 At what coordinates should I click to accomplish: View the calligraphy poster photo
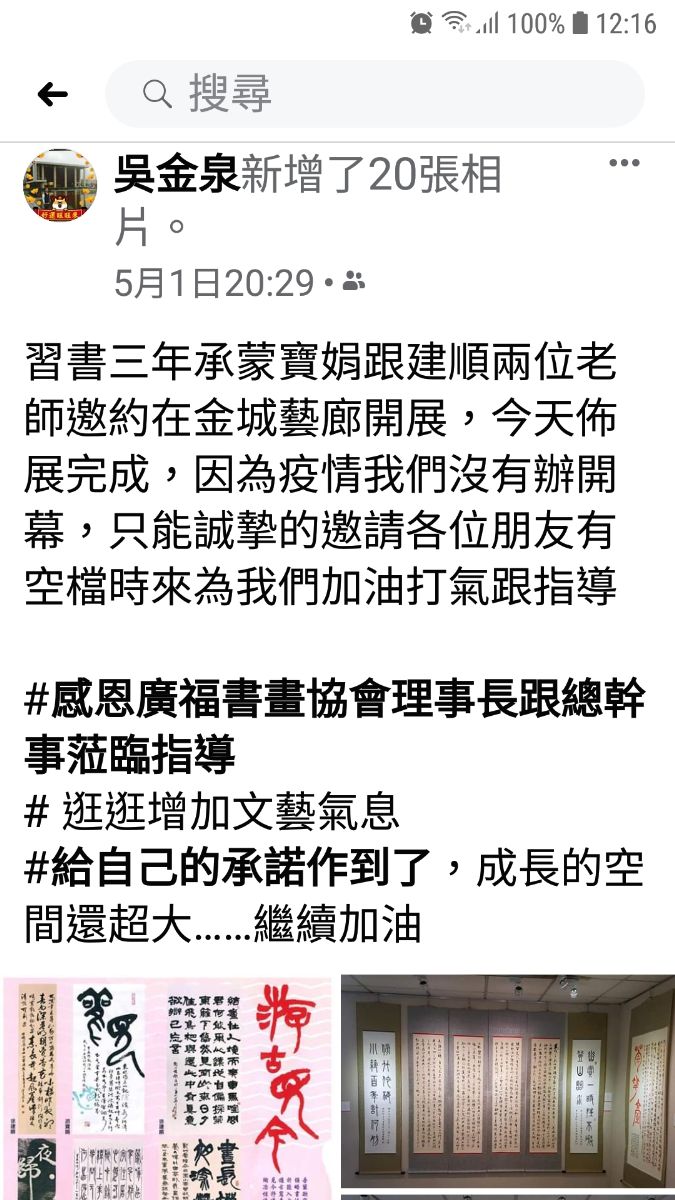coord(167,1088)
